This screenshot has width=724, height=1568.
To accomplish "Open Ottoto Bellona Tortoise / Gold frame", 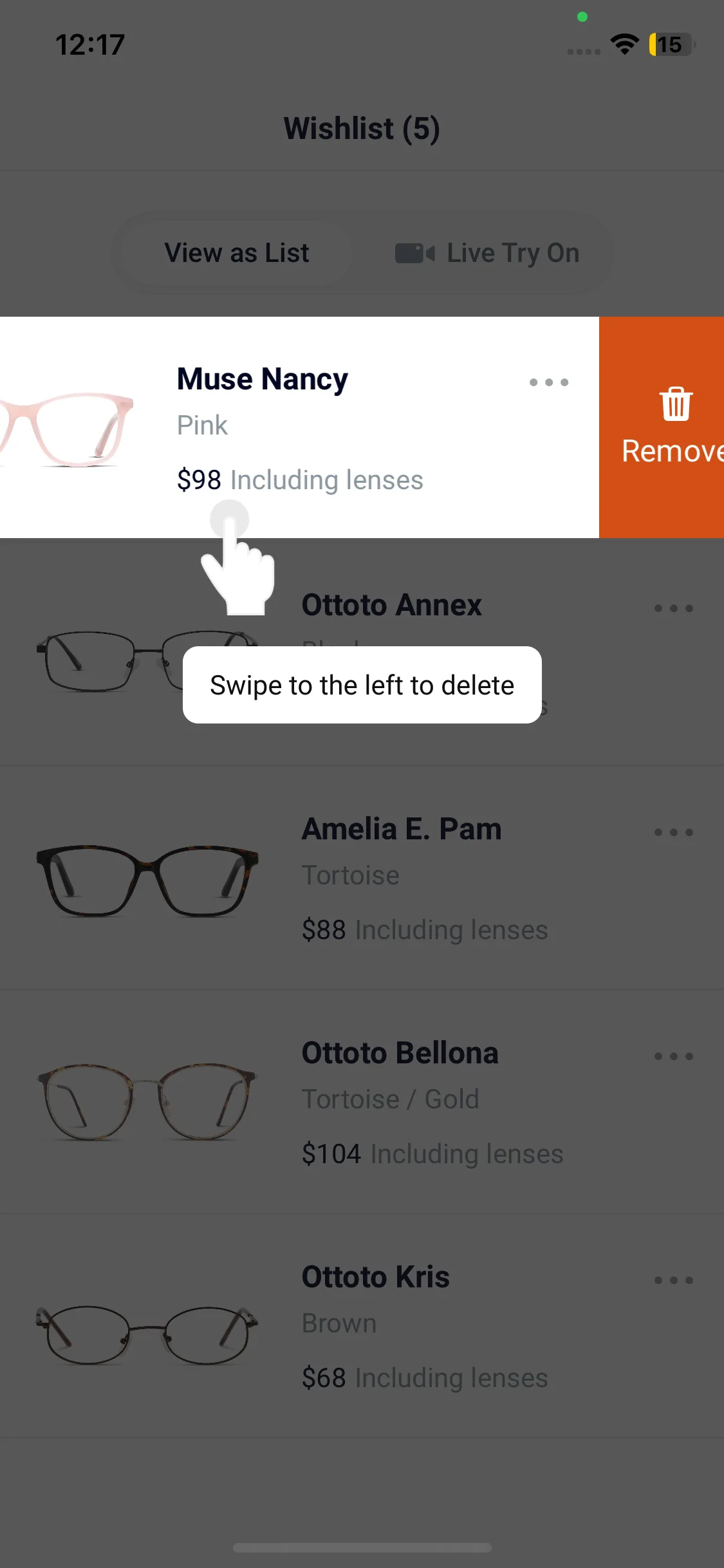I will coord(400,1053).
